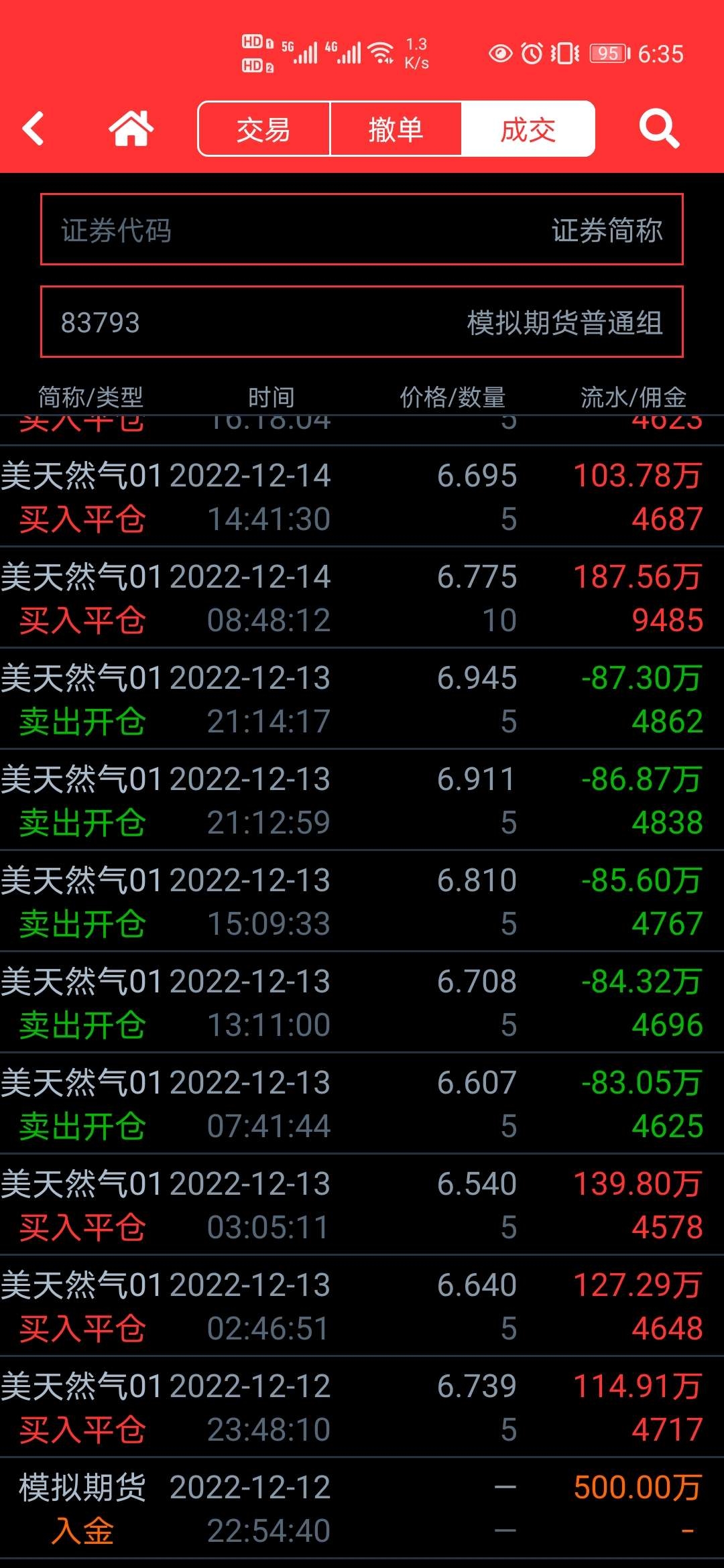Go back using the top-left arrow
Screen dimensions: 724x1568
point(34,129)
